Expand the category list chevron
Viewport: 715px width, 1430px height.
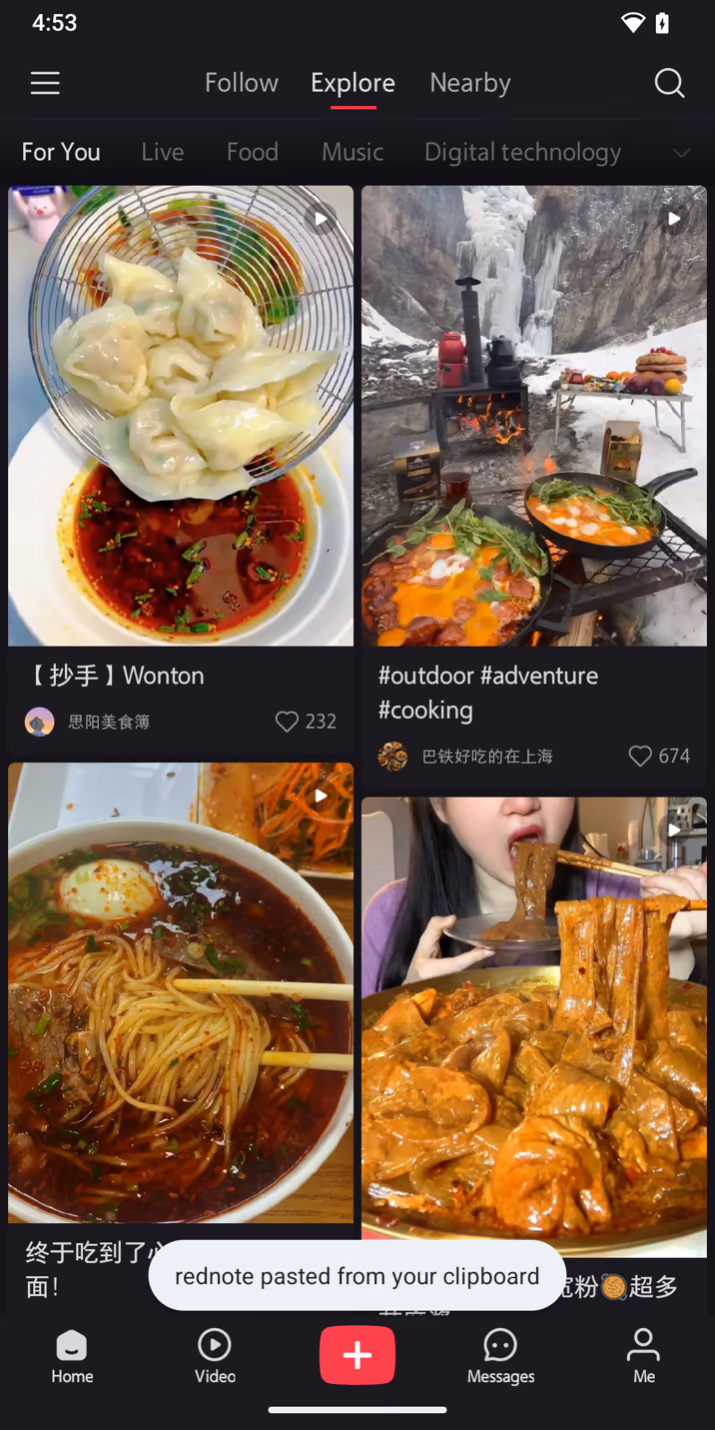pyautogui.click(x=682, y=153)
